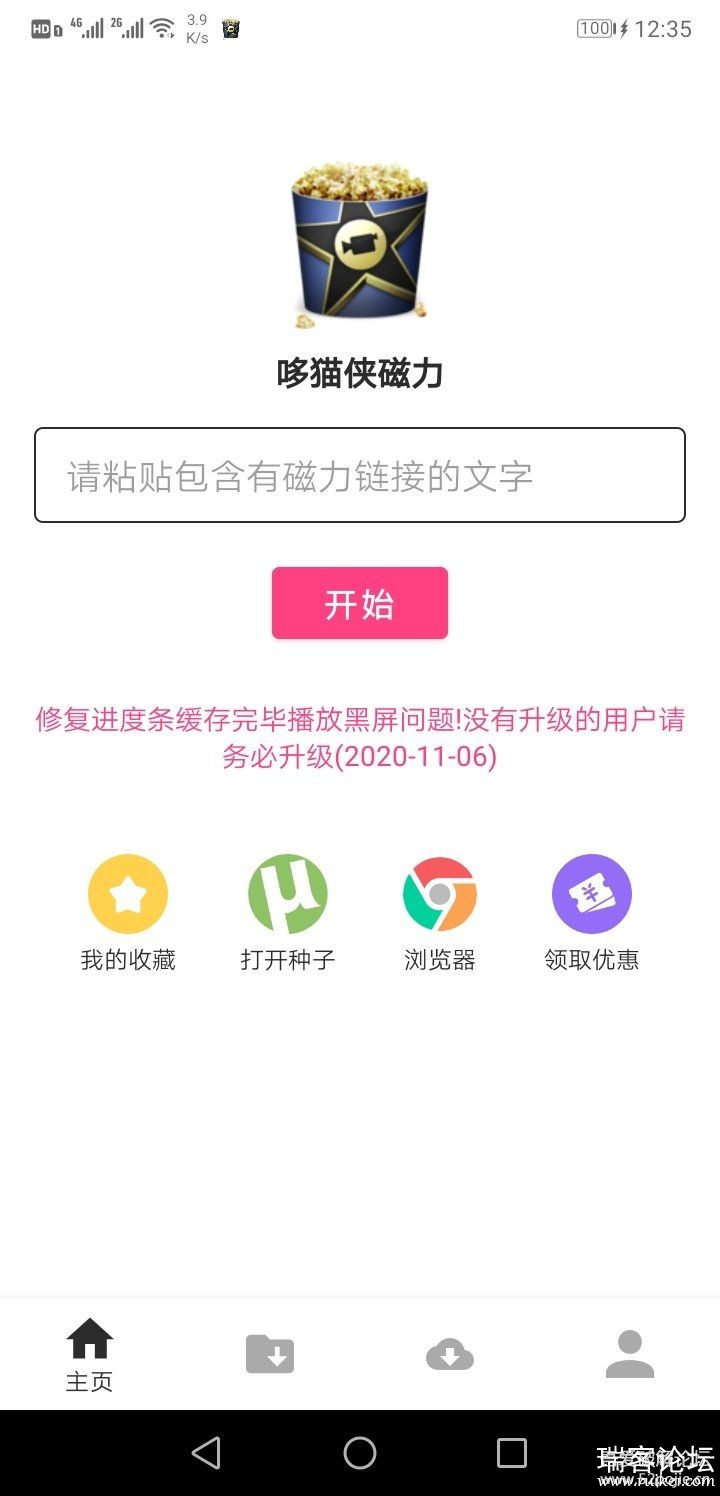Image resolution: width=720 pixels, height=1496 pixels.
Task: Tap the system back button
Action: coord(206,1453)
